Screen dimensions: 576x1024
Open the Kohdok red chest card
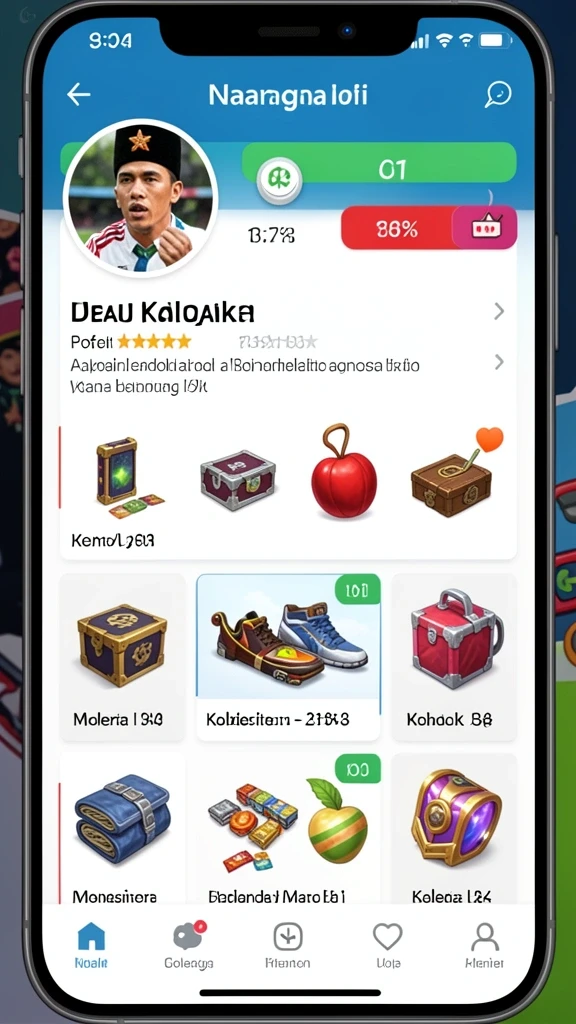[x=454, y=658]
